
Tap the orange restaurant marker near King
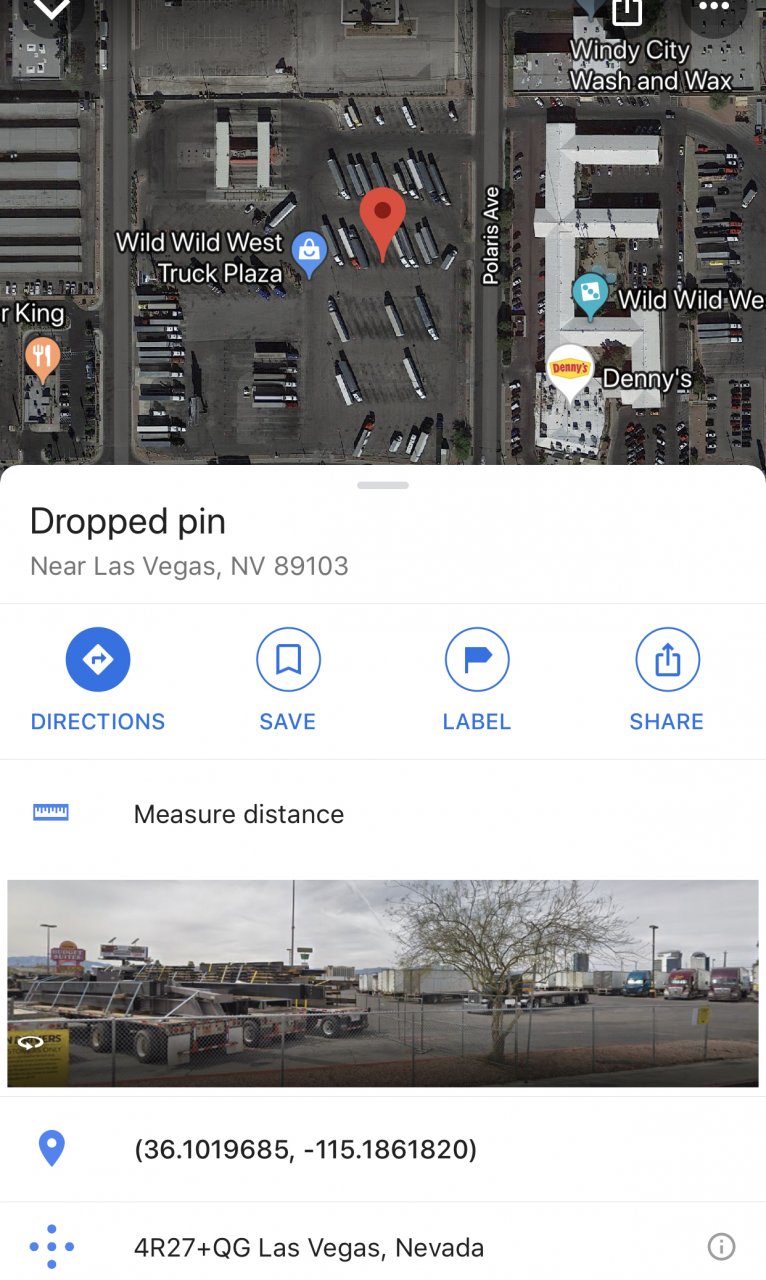(42, 357)
